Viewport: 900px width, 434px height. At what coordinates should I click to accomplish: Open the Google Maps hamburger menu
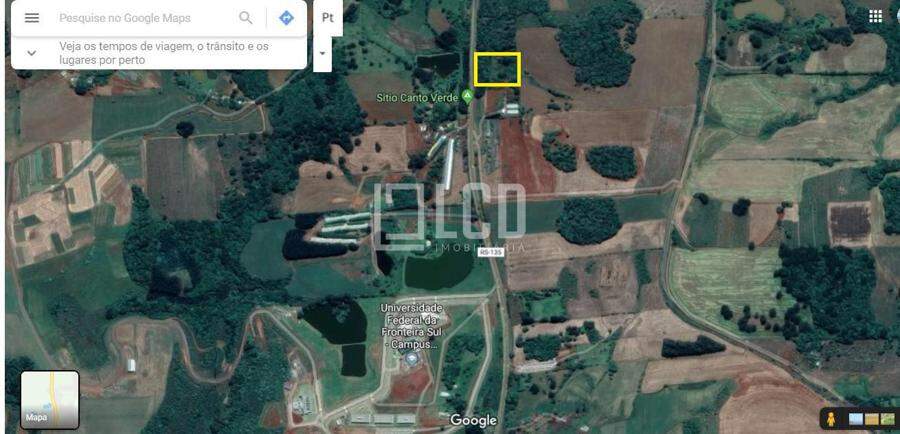tap(32, 18)
